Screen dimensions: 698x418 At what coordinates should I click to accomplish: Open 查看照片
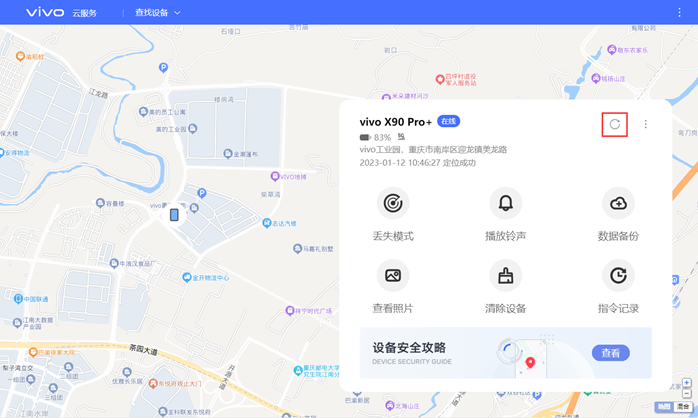click(393, 276)
